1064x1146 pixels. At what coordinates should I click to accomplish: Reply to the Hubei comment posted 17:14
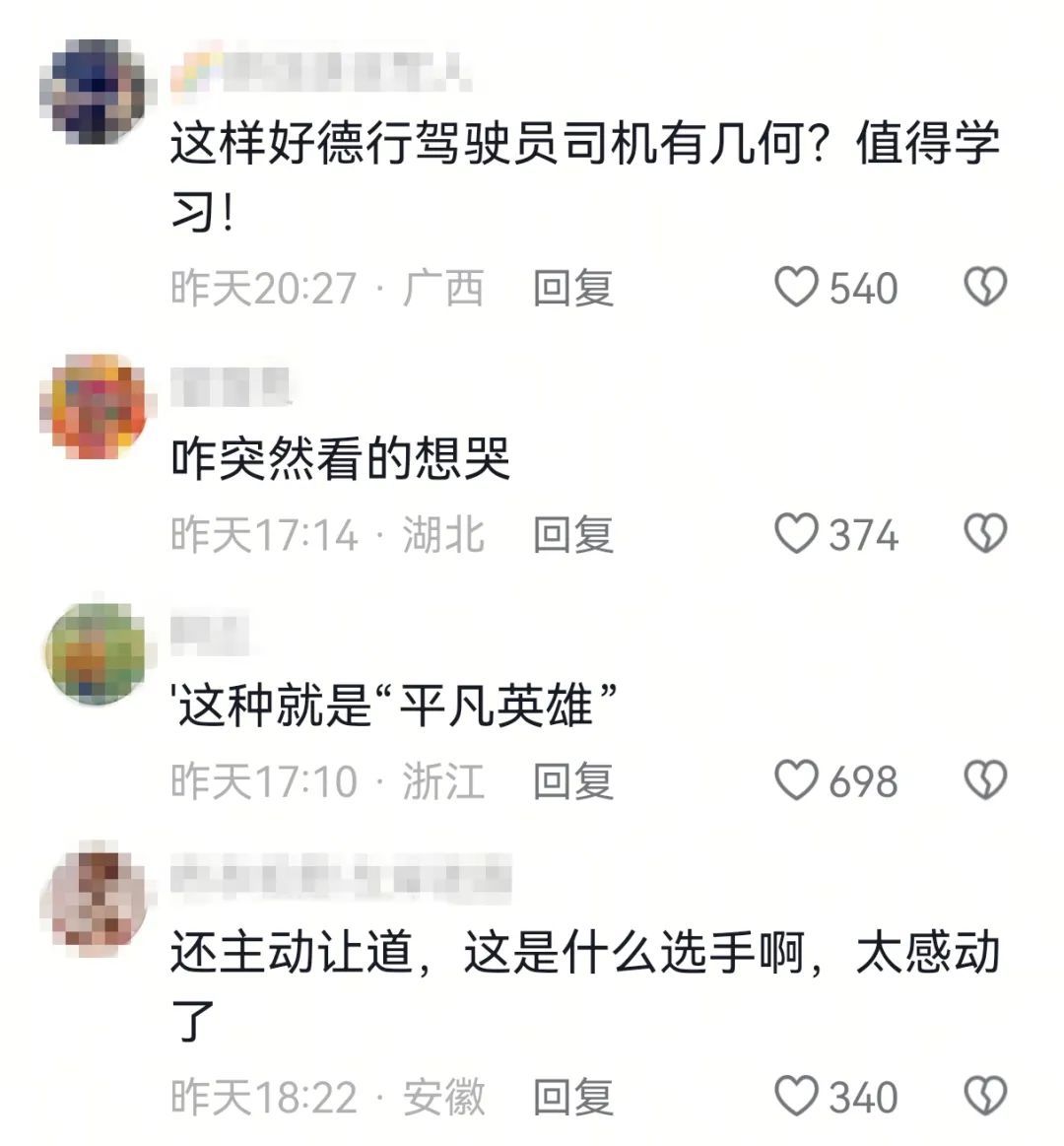click(x=572, y=535)
